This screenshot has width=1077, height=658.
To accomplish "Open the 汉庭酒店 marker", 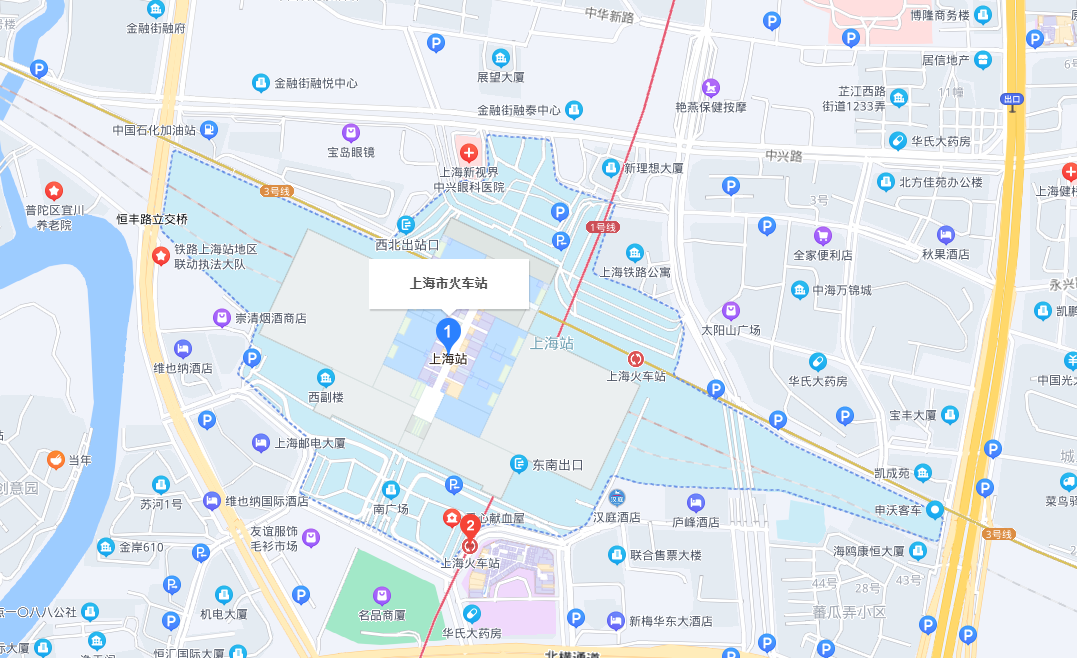I will click(x=617, y=498).
